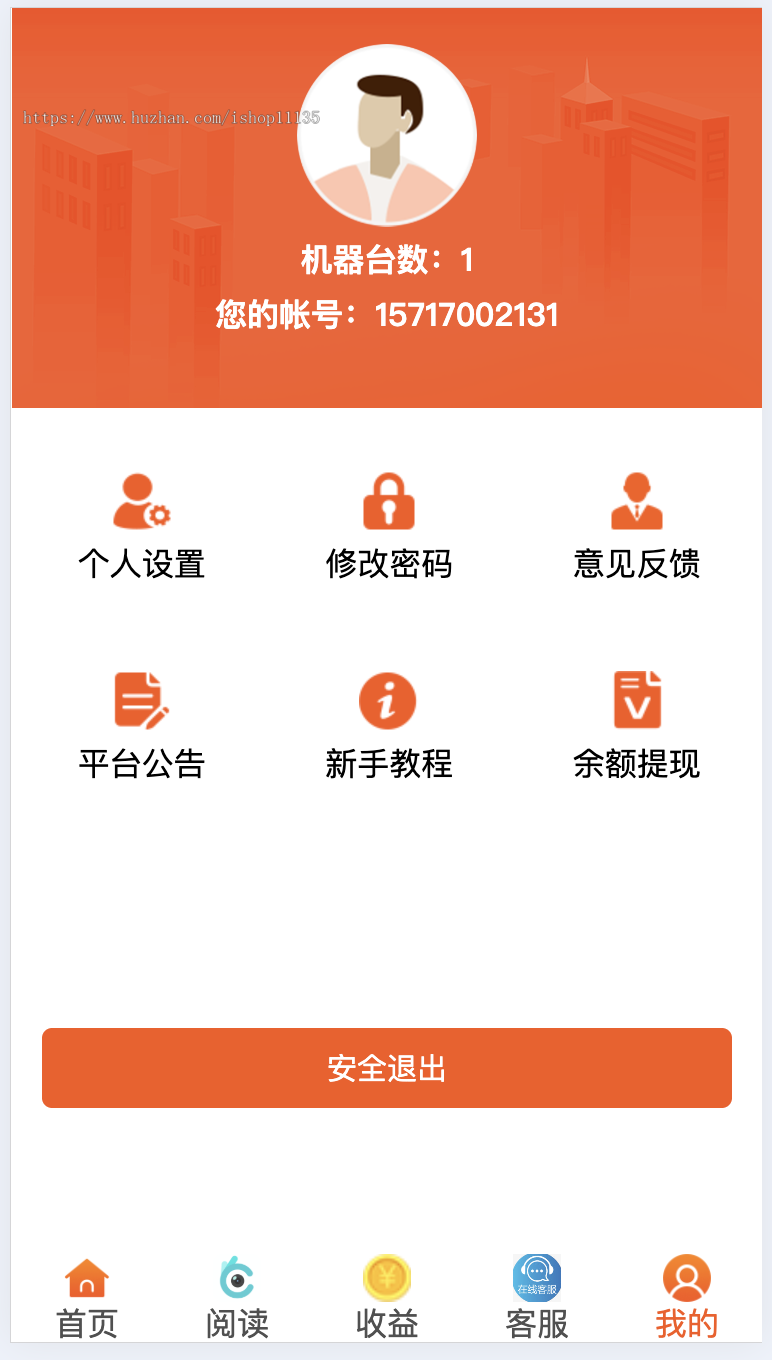Open 新手教程 via the info circle icon
This screenshot has height=1360, width=772.
(x=387, y=700)
